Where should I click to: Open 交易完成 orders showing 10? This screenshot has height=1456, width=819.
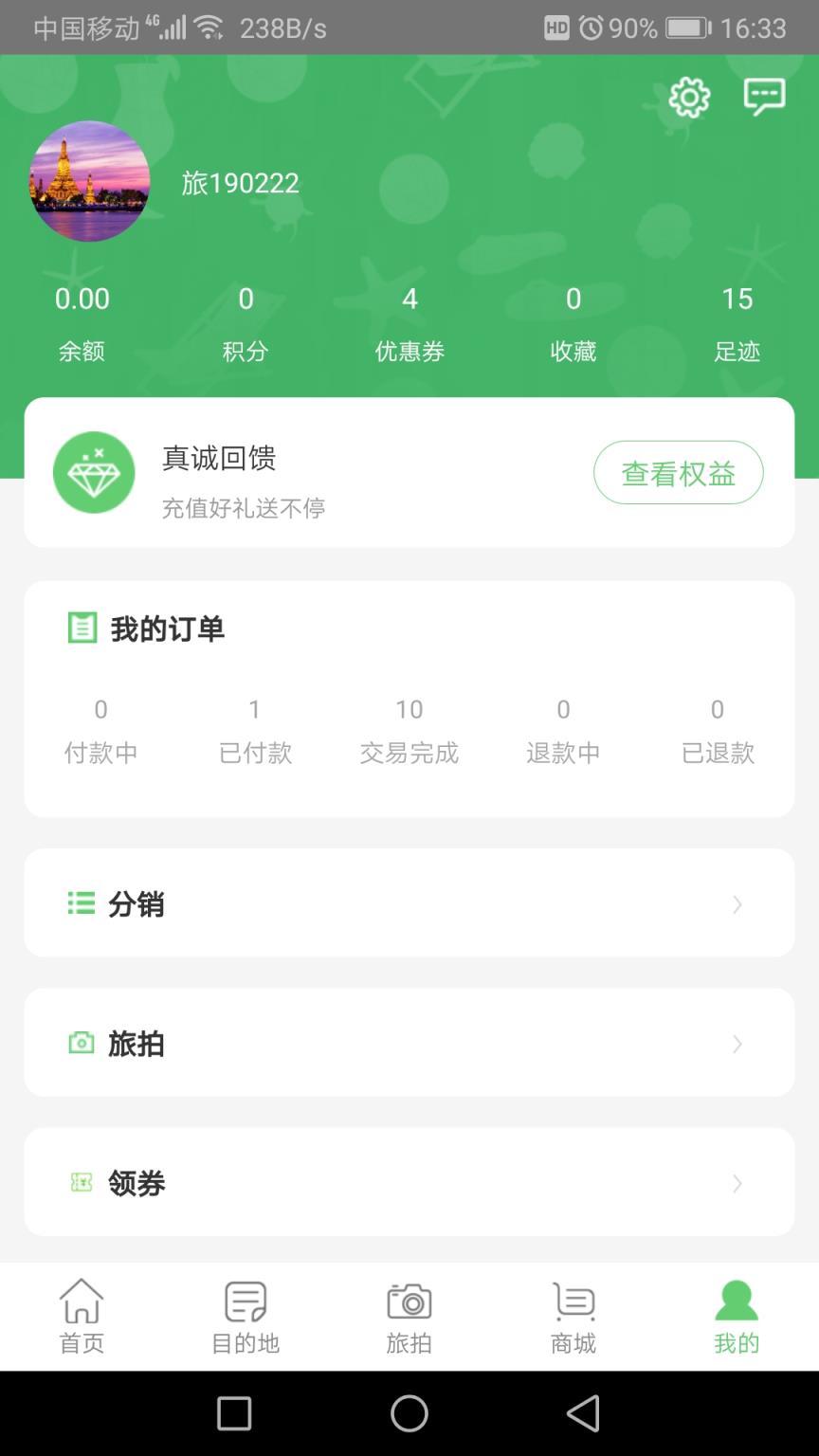[x=409, y=730]
